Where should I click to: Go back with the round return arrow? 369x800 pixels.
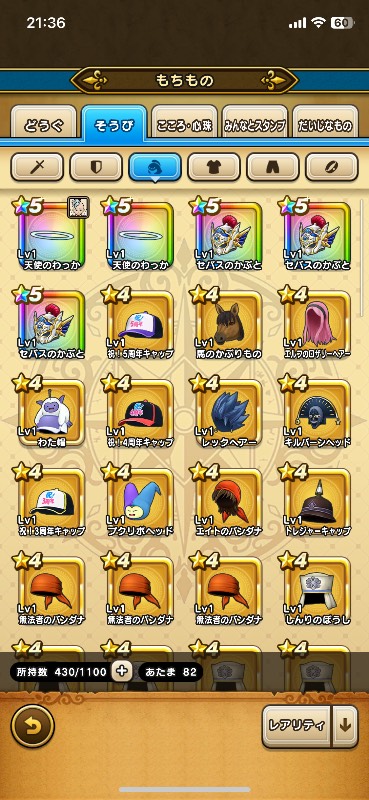[33, 726]
